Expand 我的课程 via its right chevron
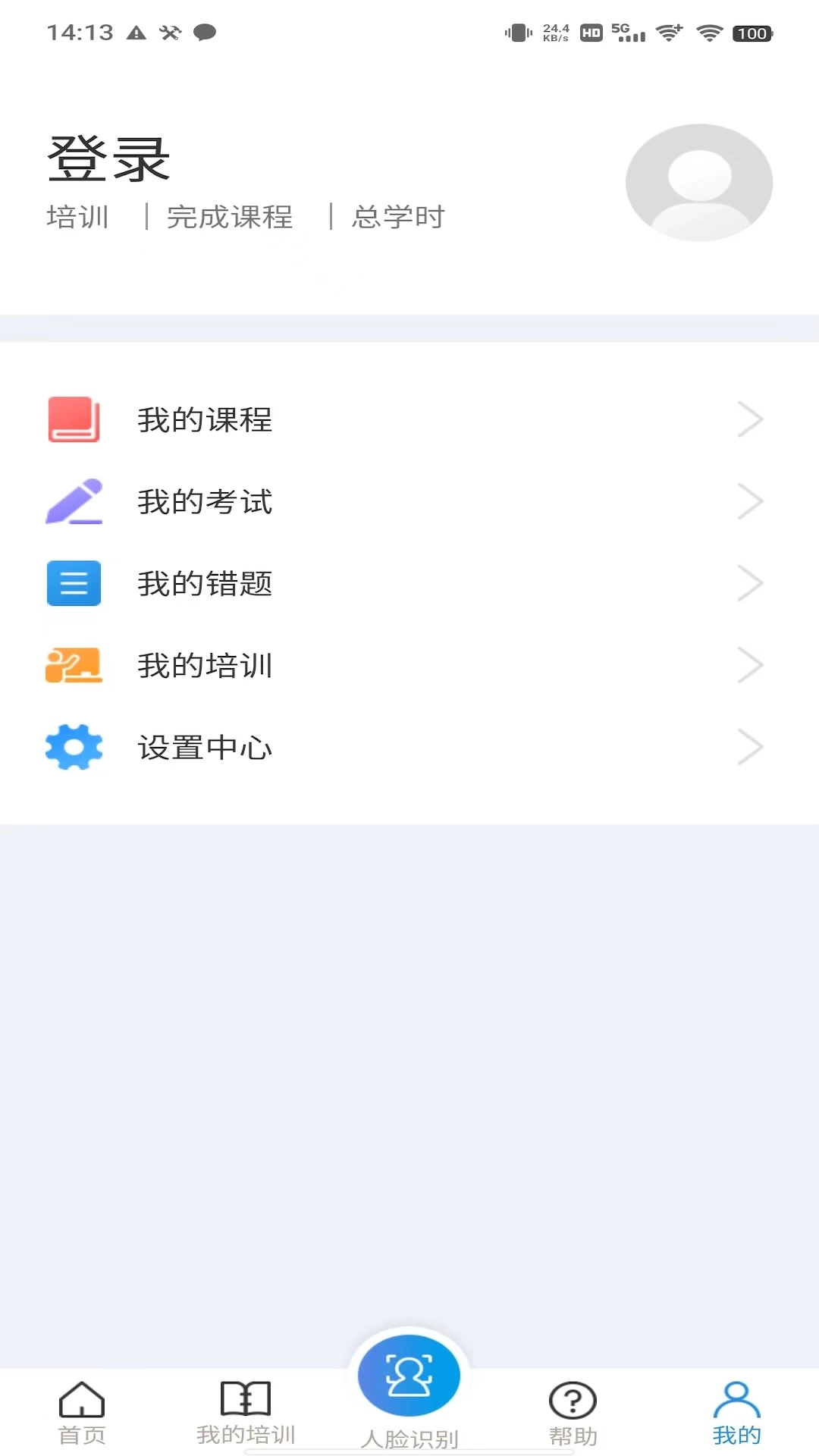This screenshot has width=819, height=1456. (x=752, y=419)
